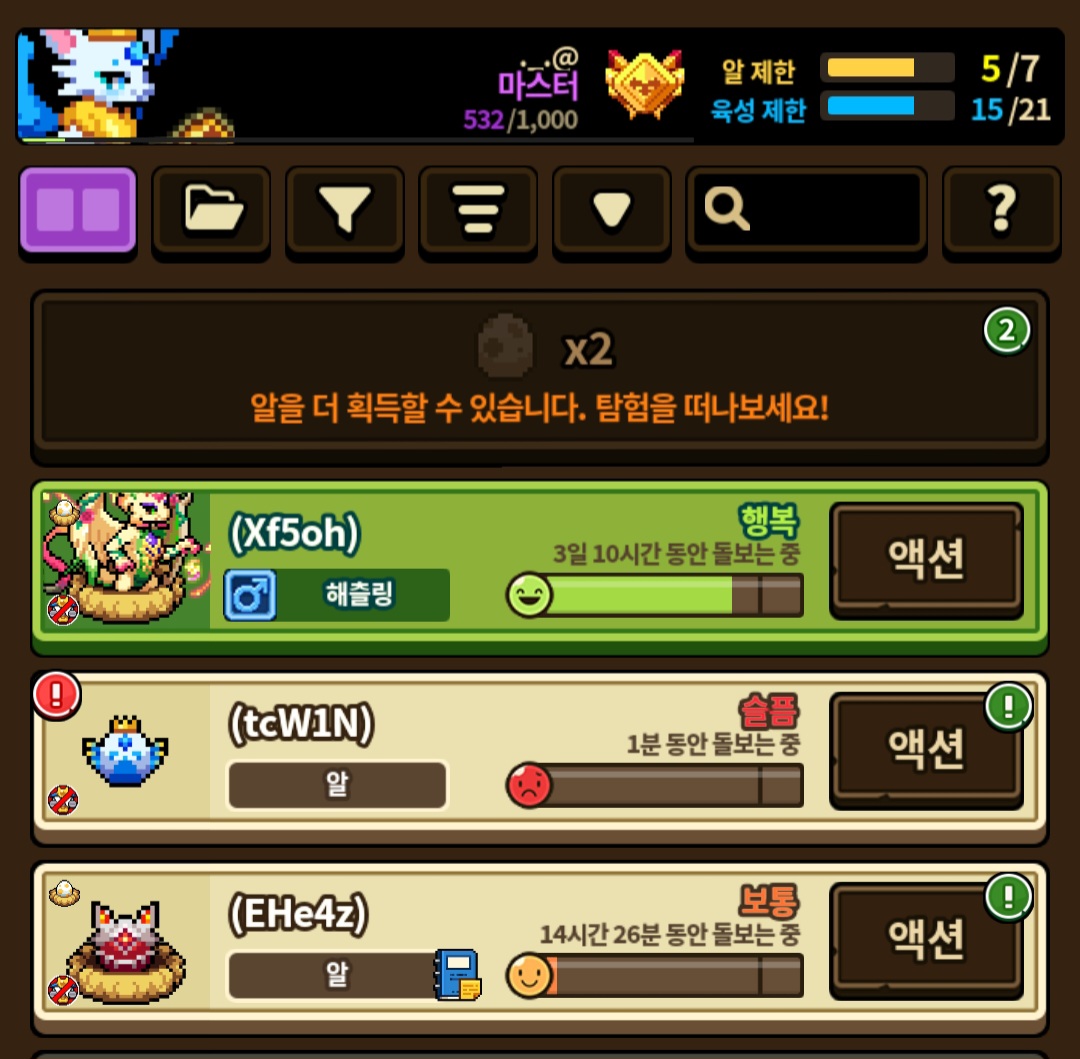Viewport: 1080px width, 1059px height.
Task: Open the tcW1N egg card
Action: coord(540,757)
